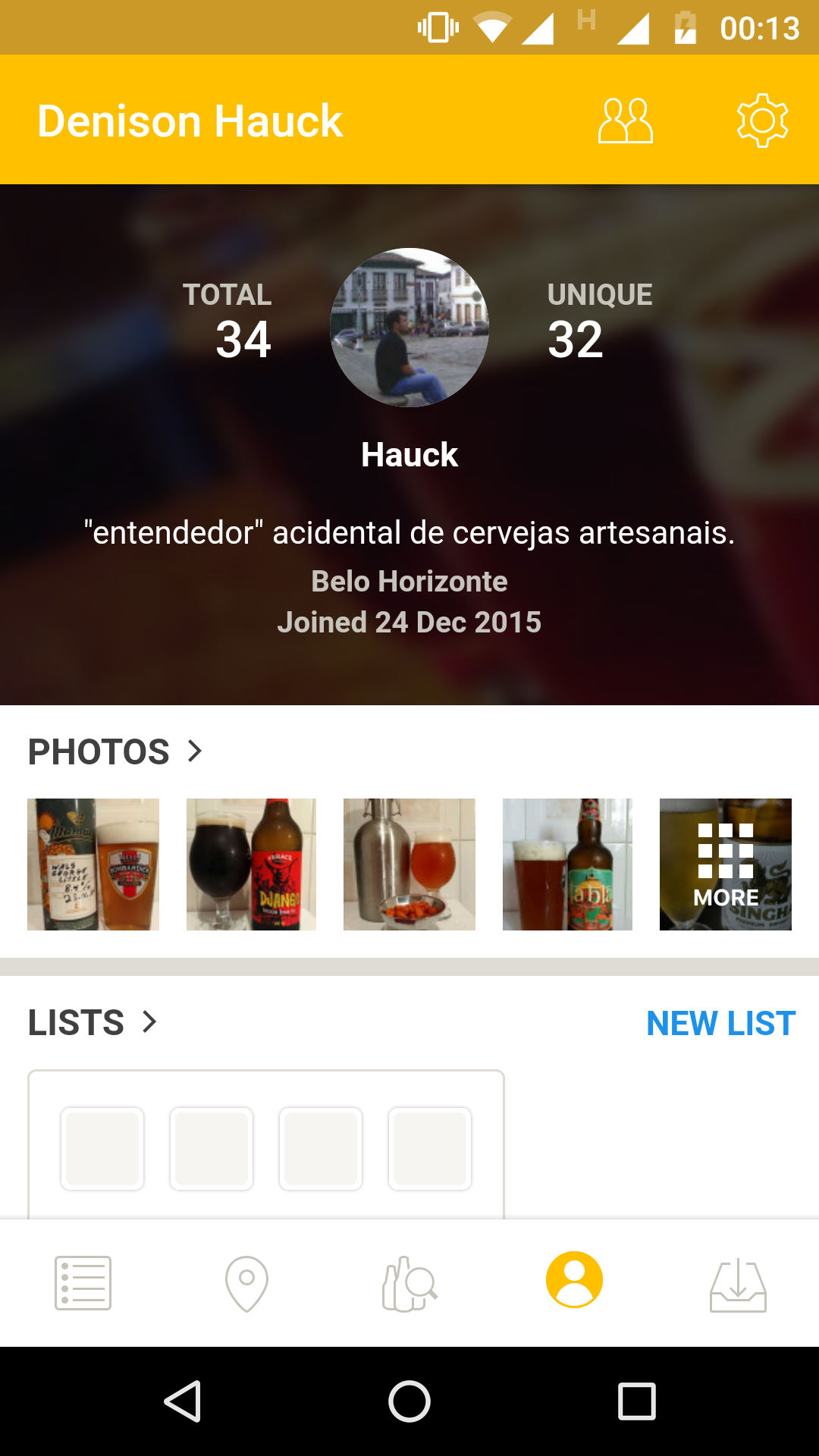Open the beer search tab

[x=409, y=1283]
